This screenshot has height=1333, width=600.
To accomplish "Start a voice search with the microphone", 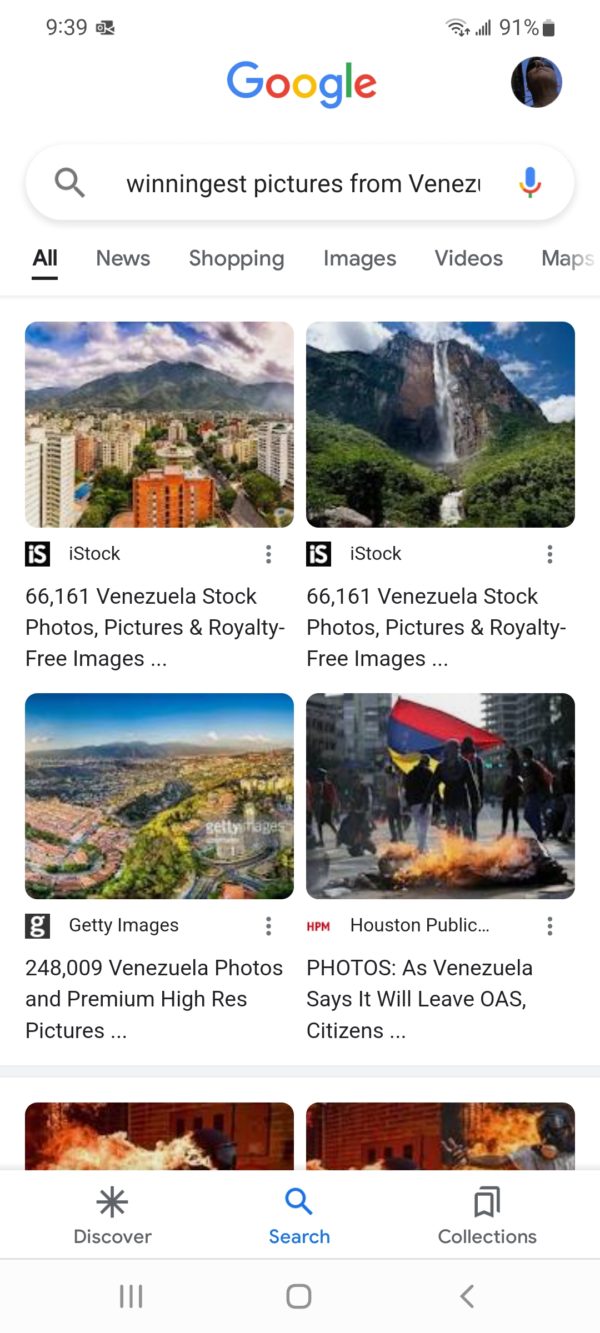I will click(530, 182).
